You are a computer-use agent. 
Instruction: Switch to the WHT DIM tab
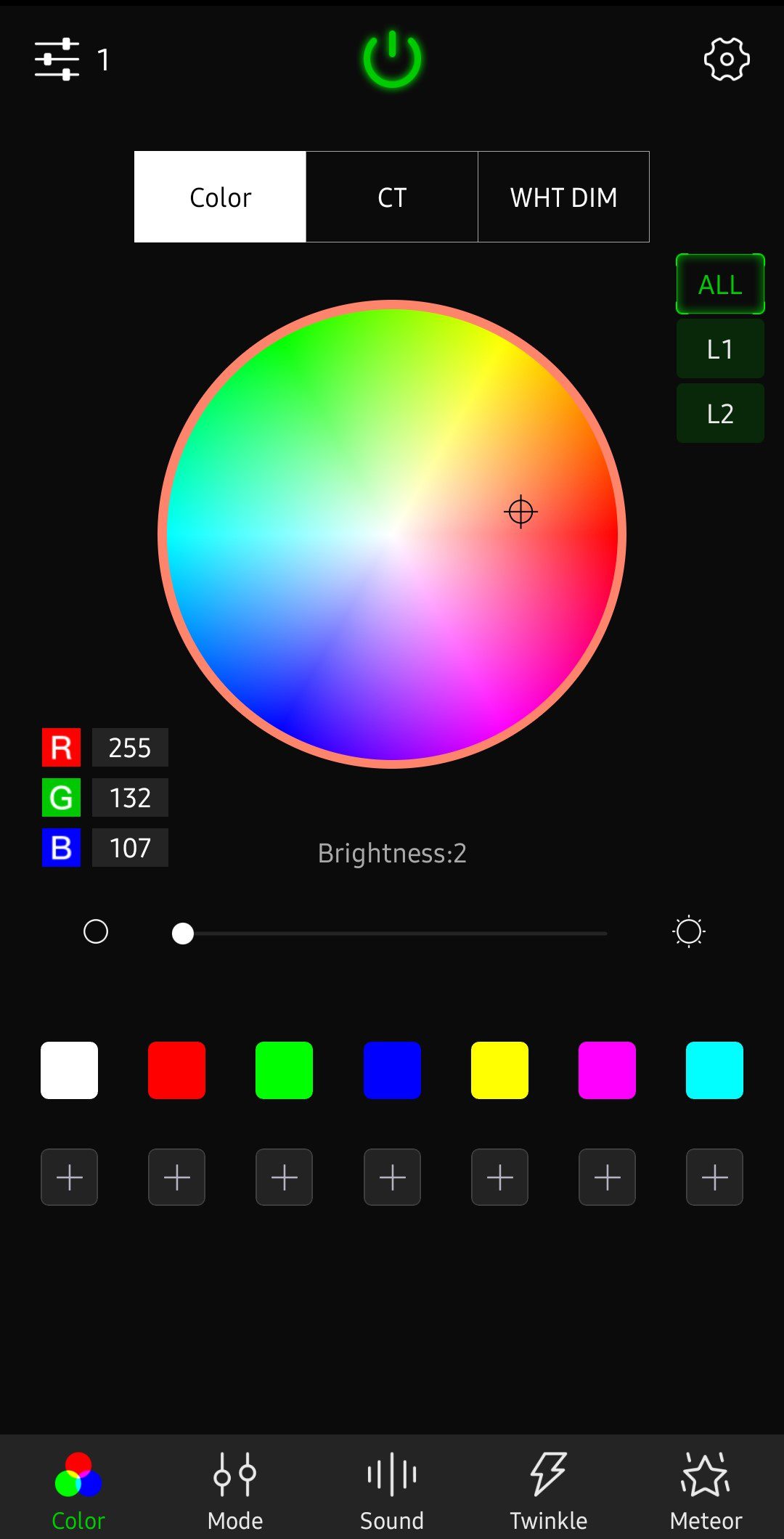[x=563, y=197]
